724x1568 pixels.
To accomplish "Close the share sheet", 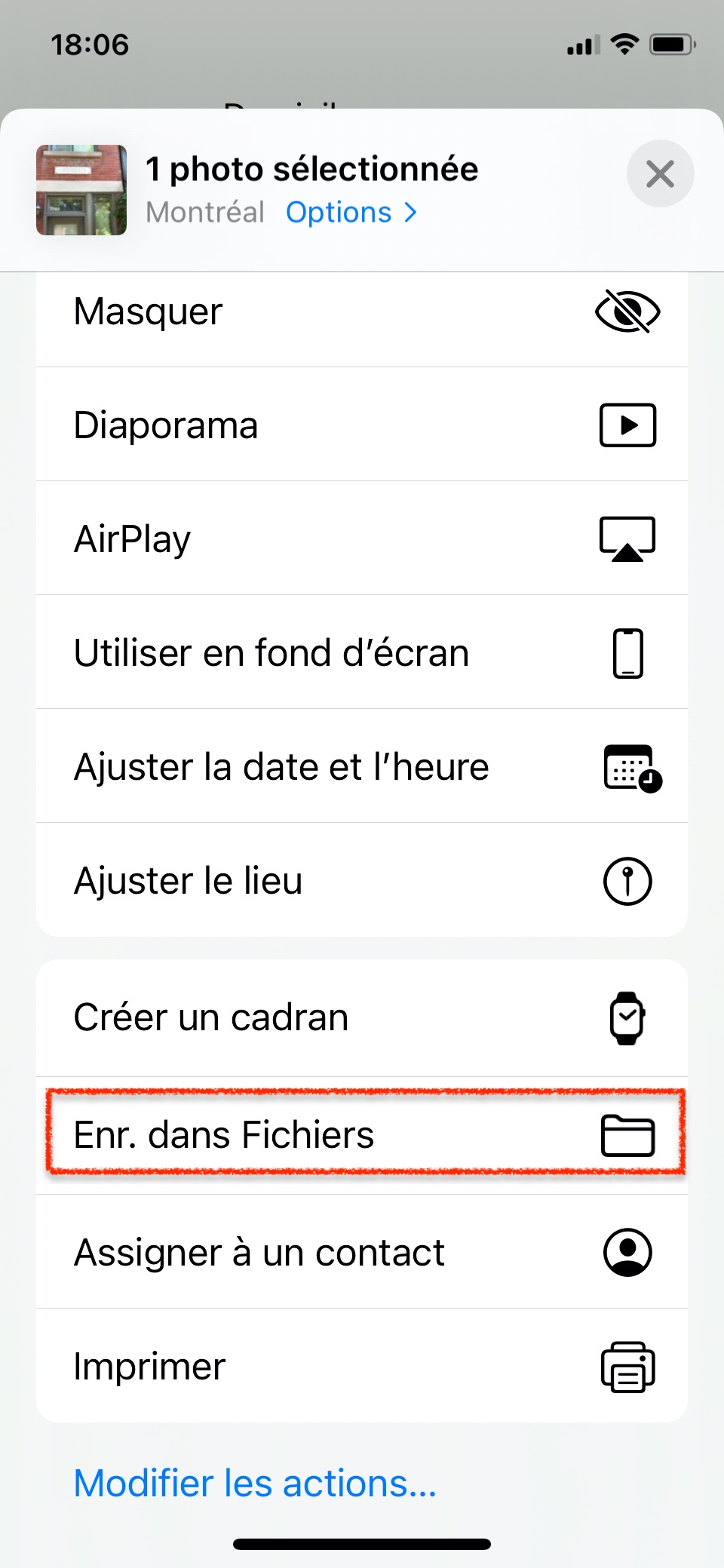I will [660, 173].
